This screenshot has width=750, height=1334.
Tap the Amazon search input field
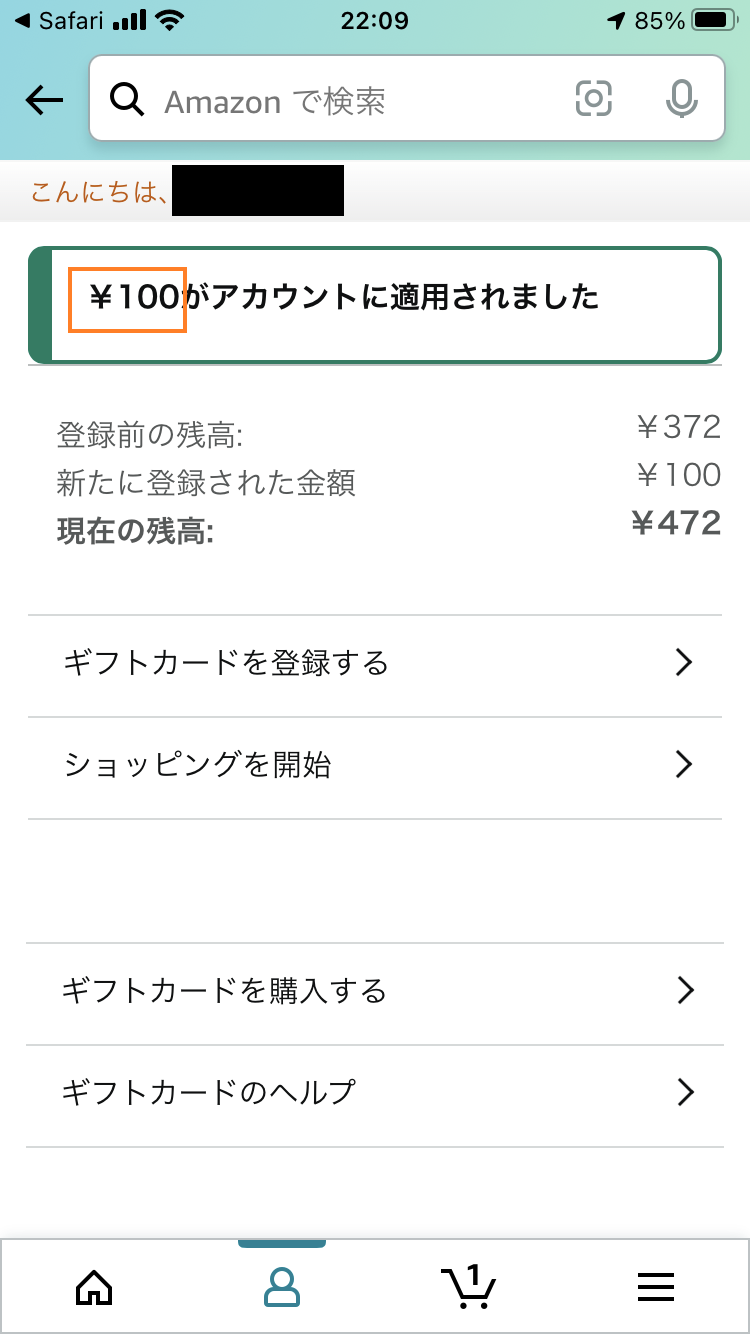[x=350, y=100]
